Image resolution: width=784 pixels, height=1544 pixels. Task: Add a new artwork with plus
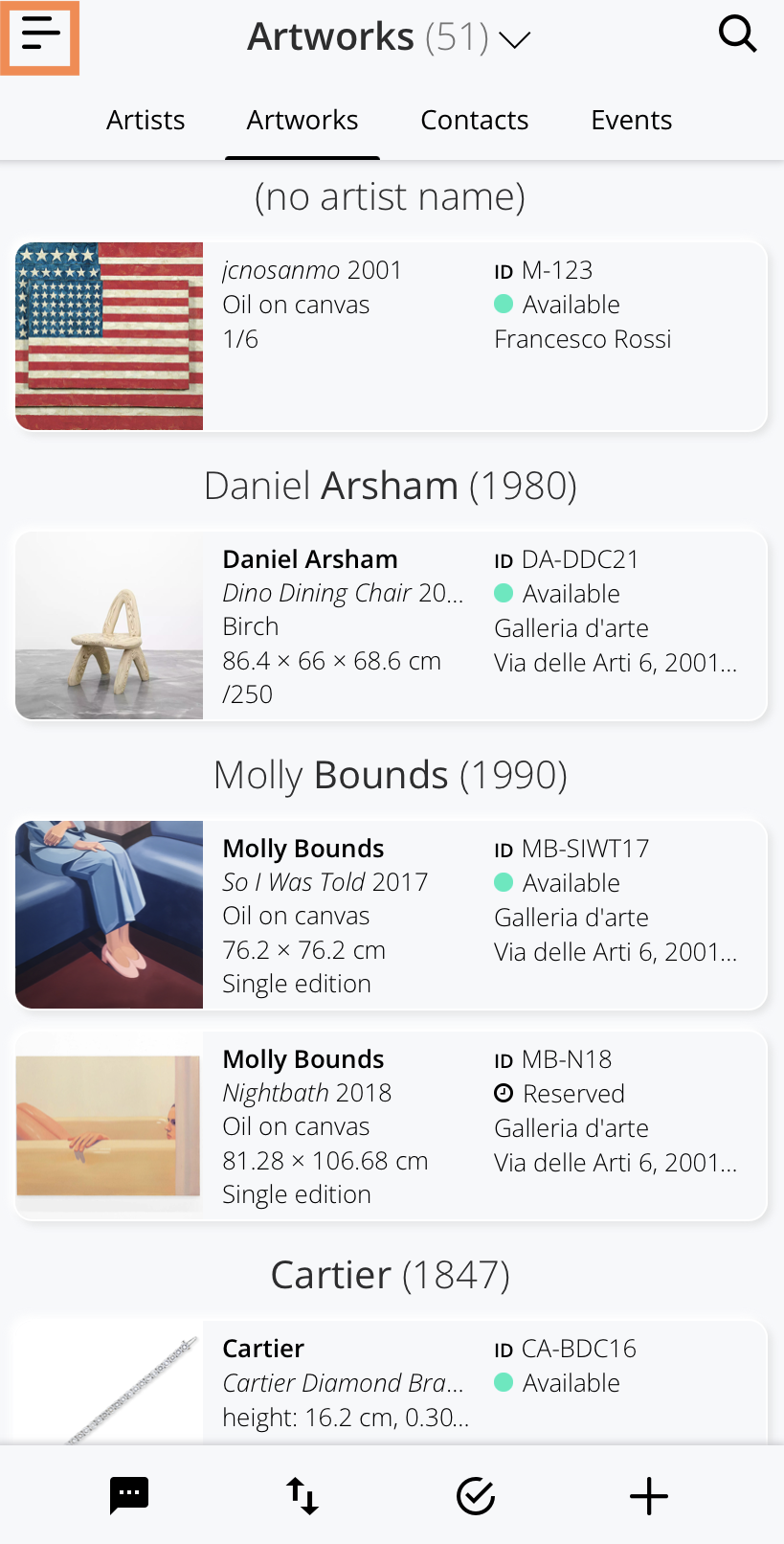649,1495
